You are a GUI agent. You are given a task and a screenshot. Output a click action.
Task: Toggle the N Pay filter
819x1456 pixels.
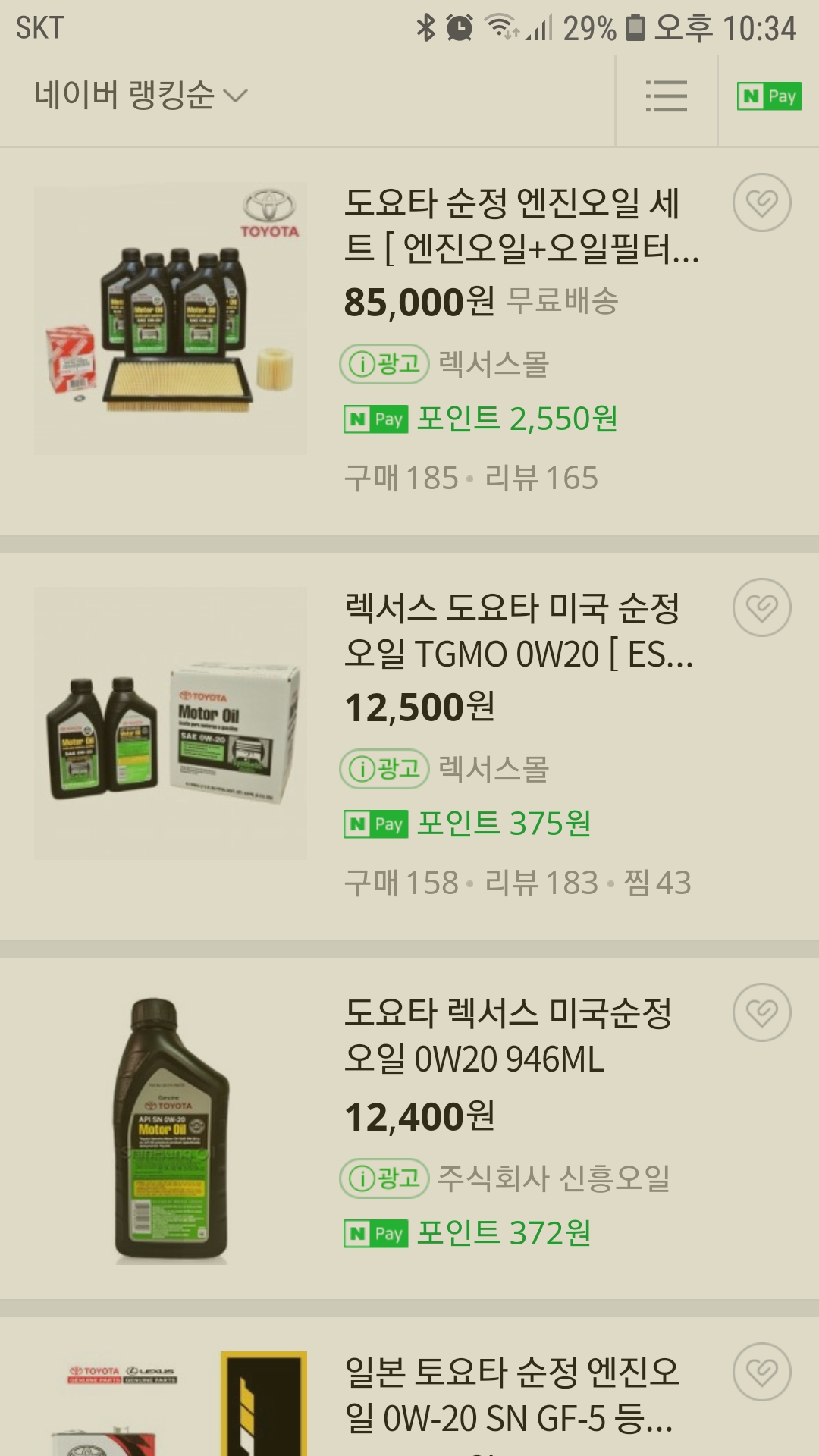click(x=769, y=96)
